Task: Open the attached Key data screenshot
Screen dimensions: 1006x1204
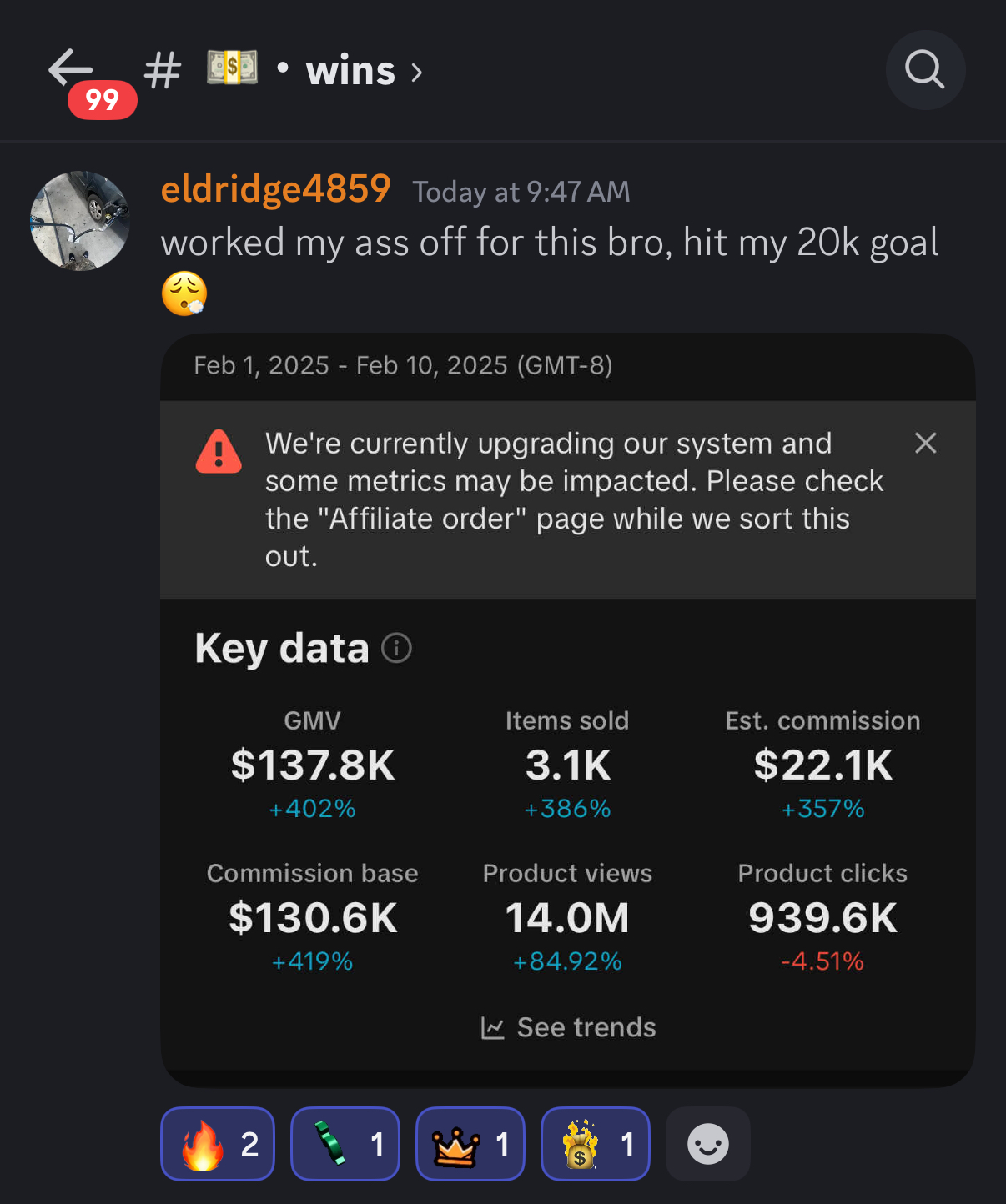Action: tap(567, 710)
